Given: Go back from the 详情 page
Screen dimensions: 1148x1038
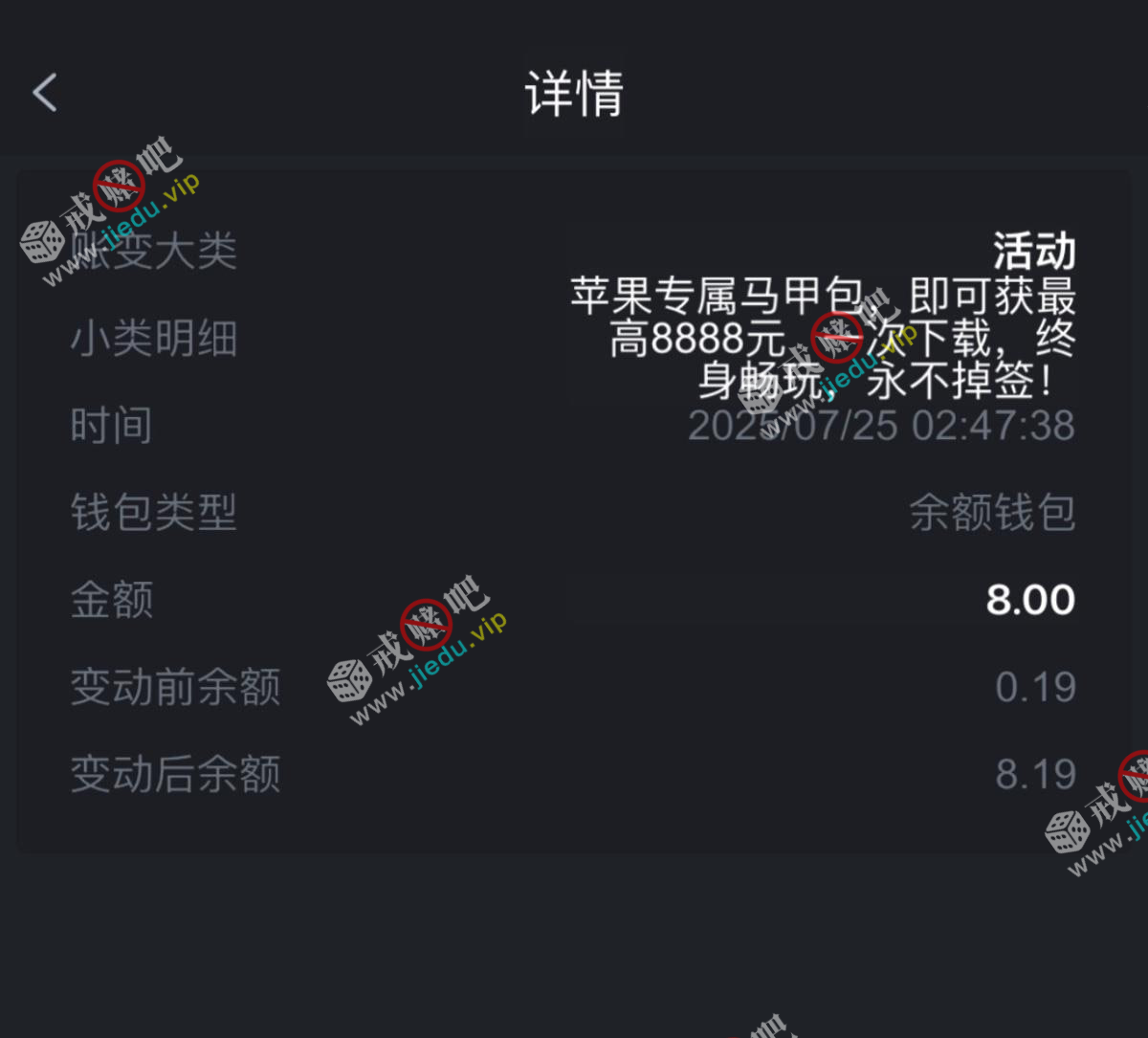Looking at the screenshot, I should (x=45, y=93).
